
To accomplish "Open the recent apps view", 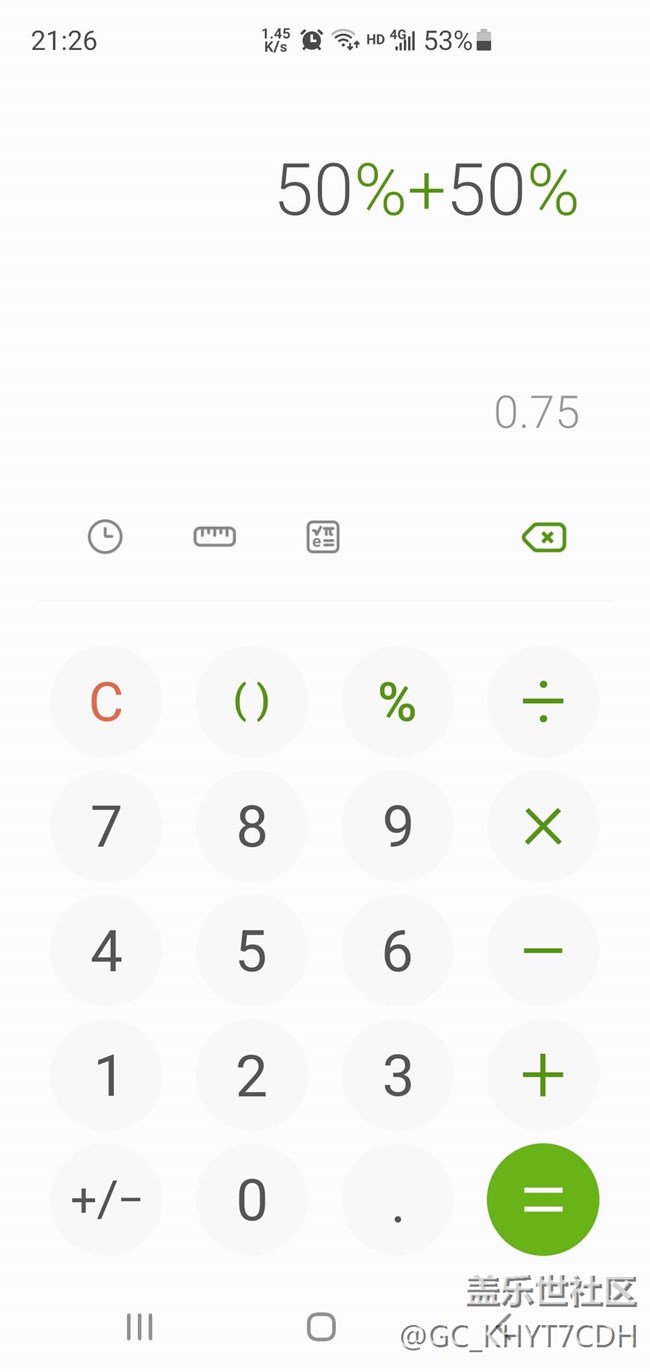I will pos(139,1327).
